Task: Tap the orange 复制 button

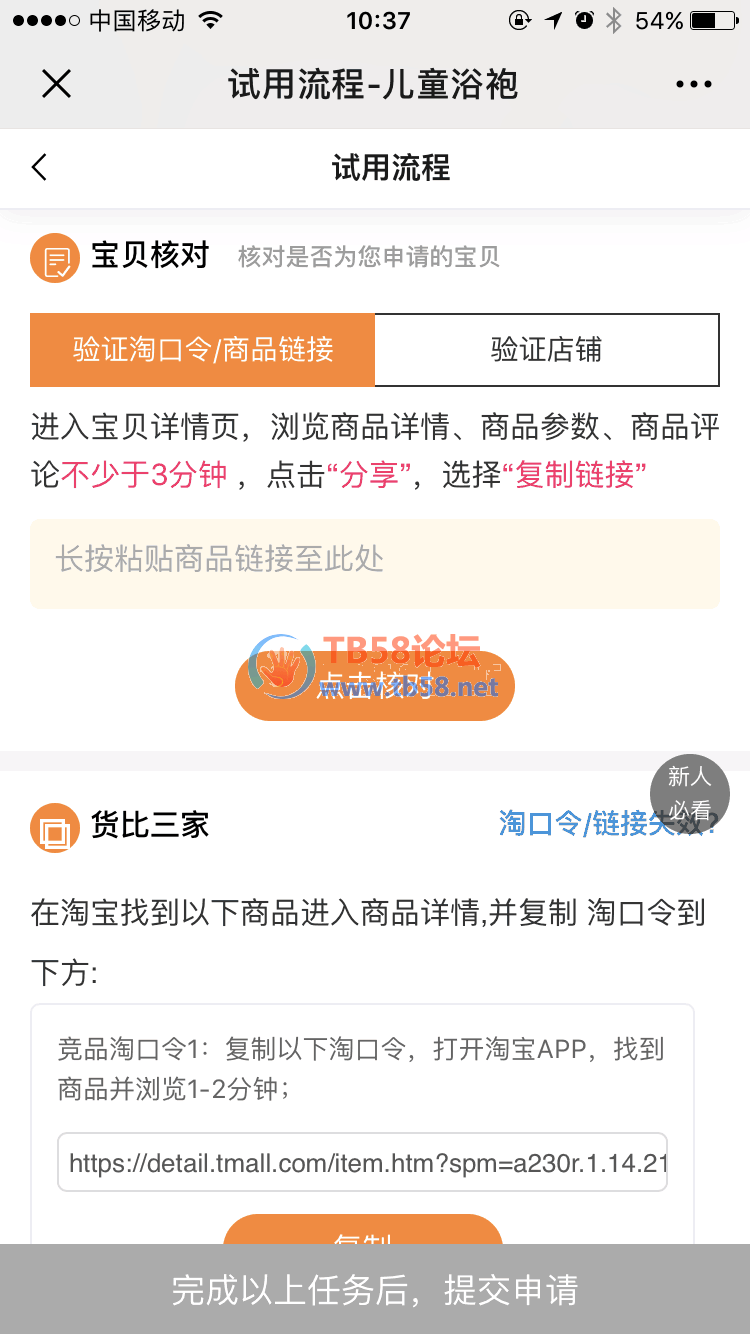Action: 362,1231
